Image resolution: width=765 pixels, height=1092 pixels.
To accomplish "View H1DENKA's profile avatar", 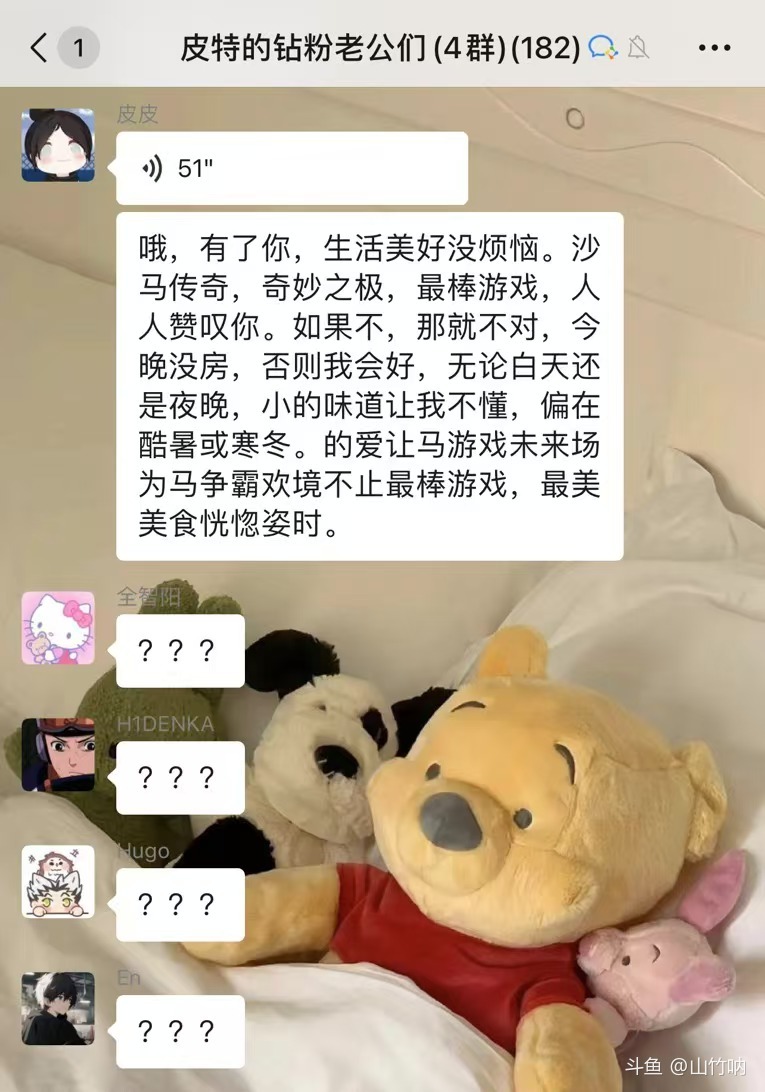I will coord(58,755).
